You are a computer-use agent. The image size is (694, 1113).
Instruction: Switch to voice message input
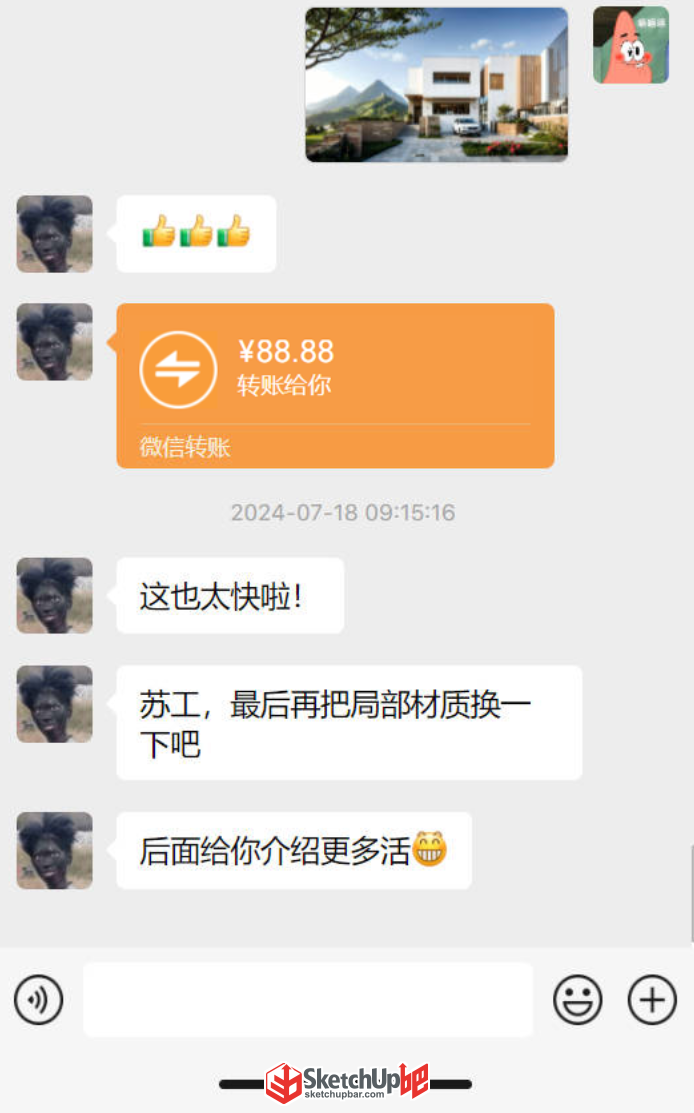[x=38, y=999]
